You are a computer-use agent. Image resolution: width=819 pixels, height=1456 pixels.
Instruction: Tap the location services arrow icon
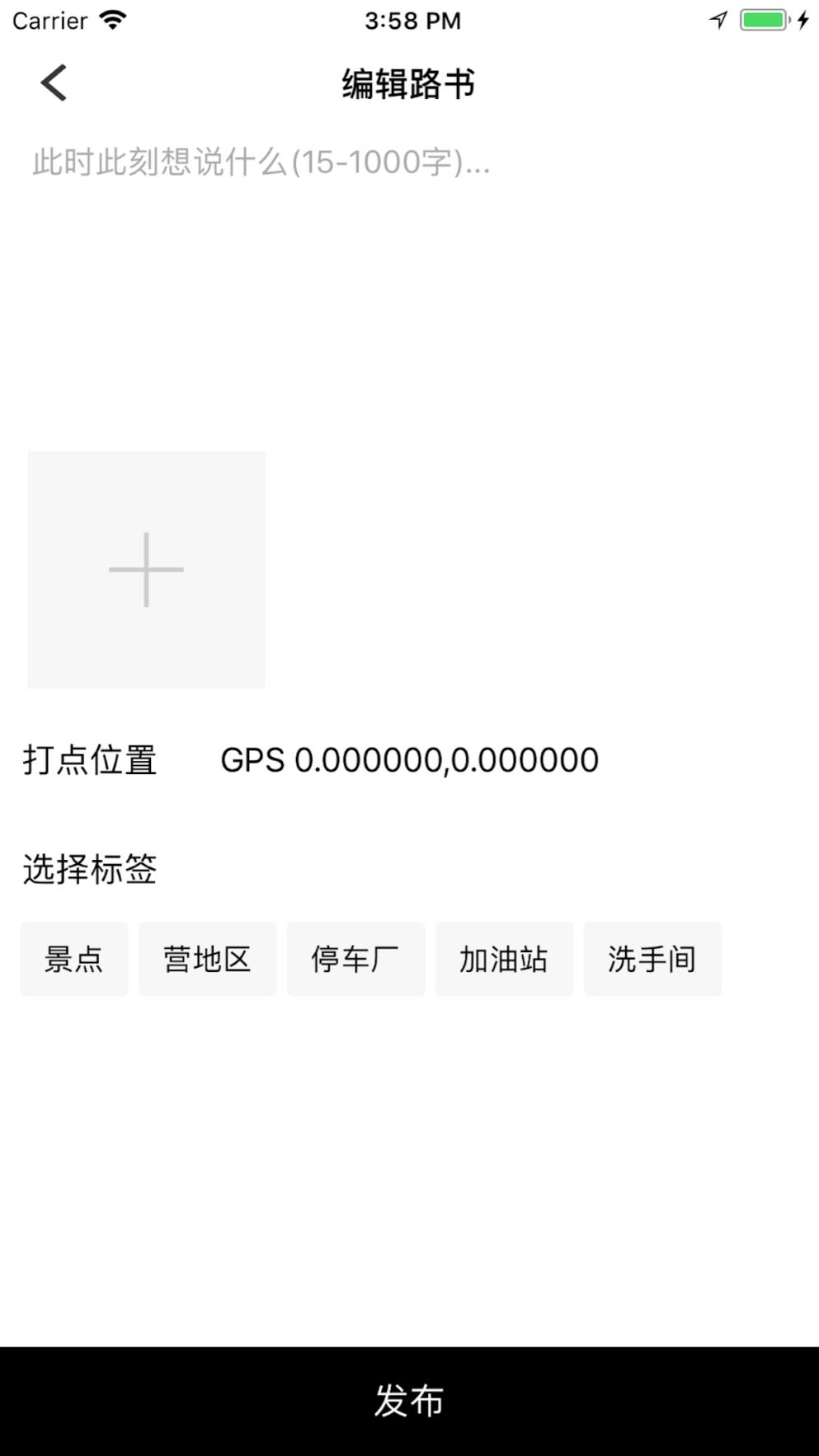(x=717, y=18)
